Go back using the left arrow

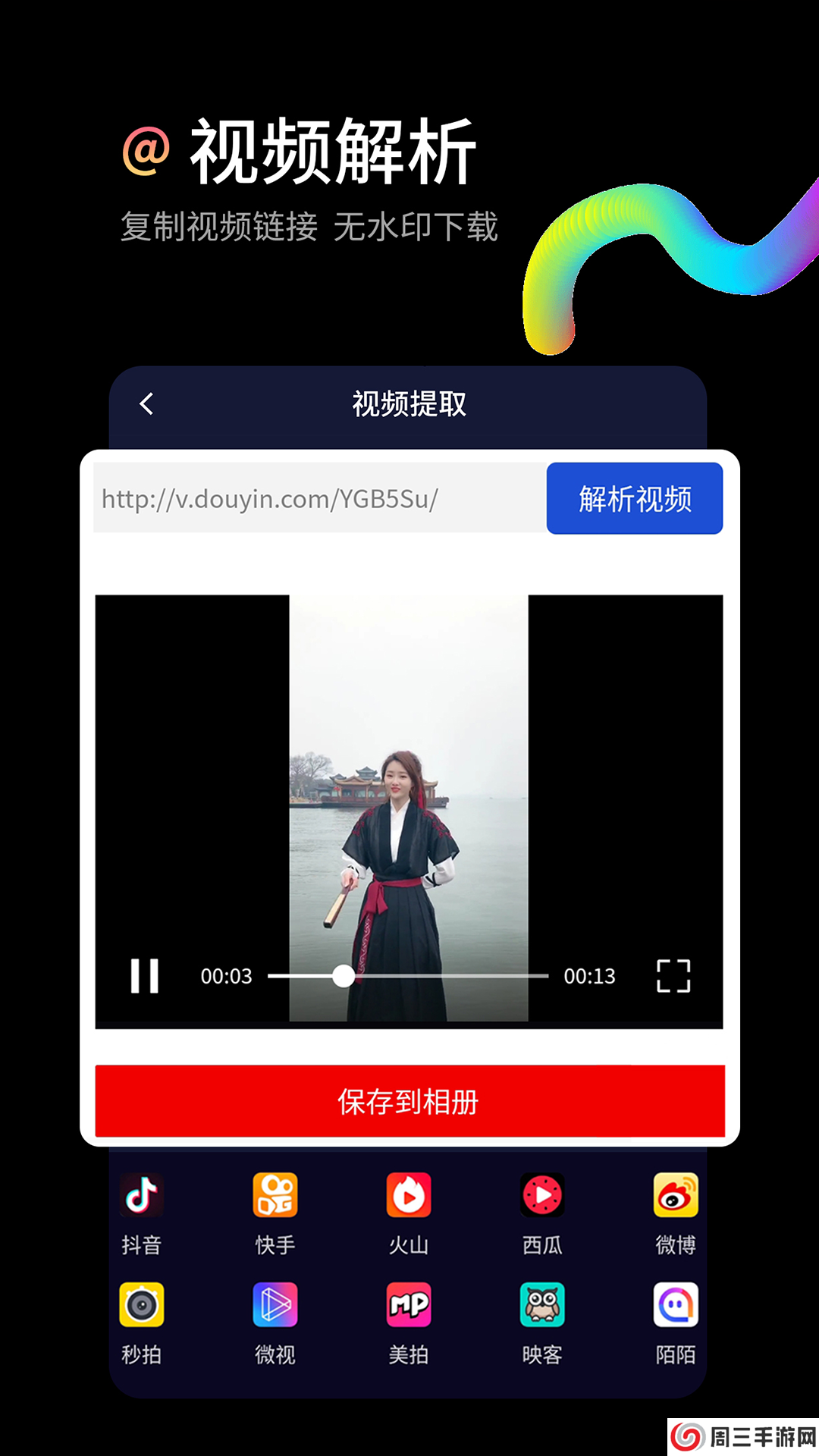[146, 404]
